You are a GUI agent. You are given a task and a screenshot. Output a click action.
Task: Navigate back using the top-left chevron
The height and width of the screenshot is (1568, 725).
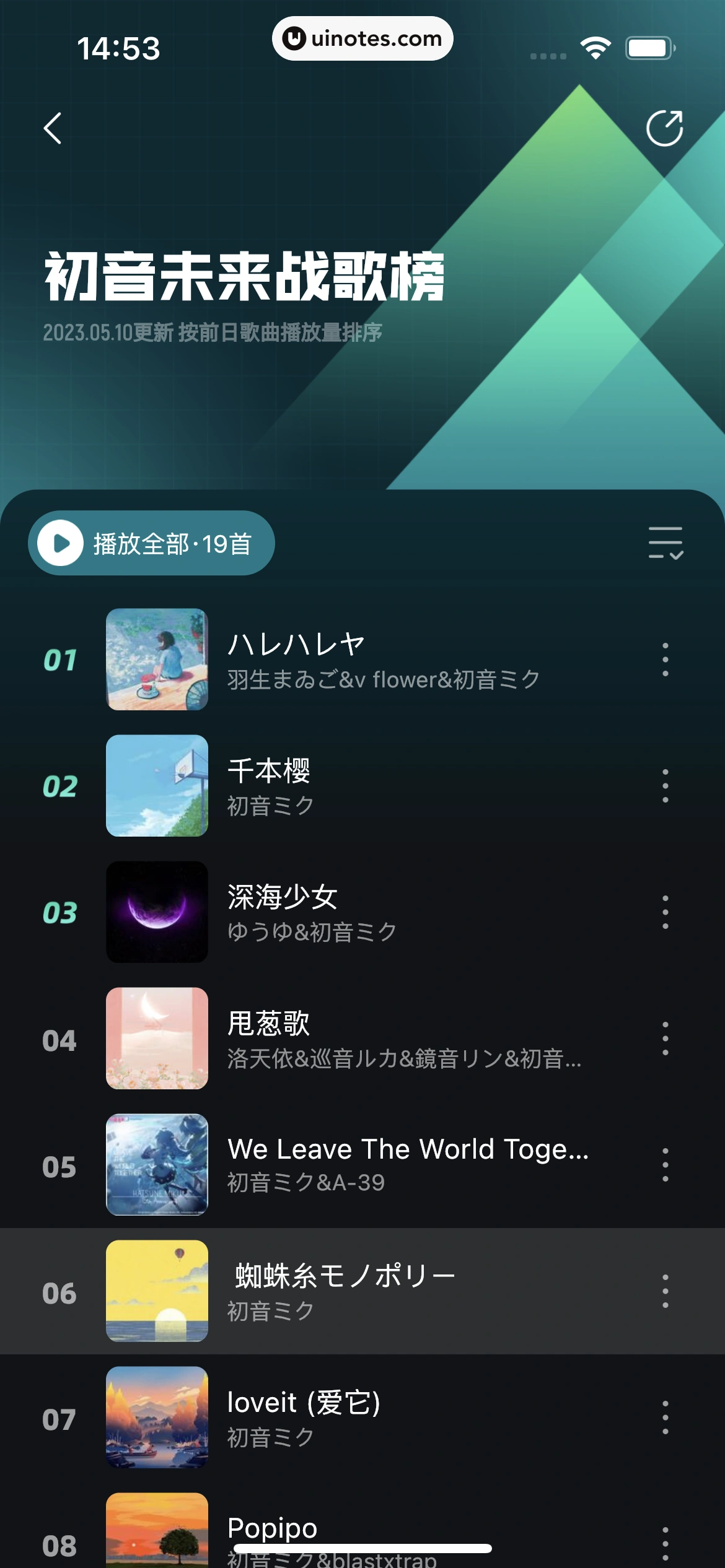(x=53, y=128)
